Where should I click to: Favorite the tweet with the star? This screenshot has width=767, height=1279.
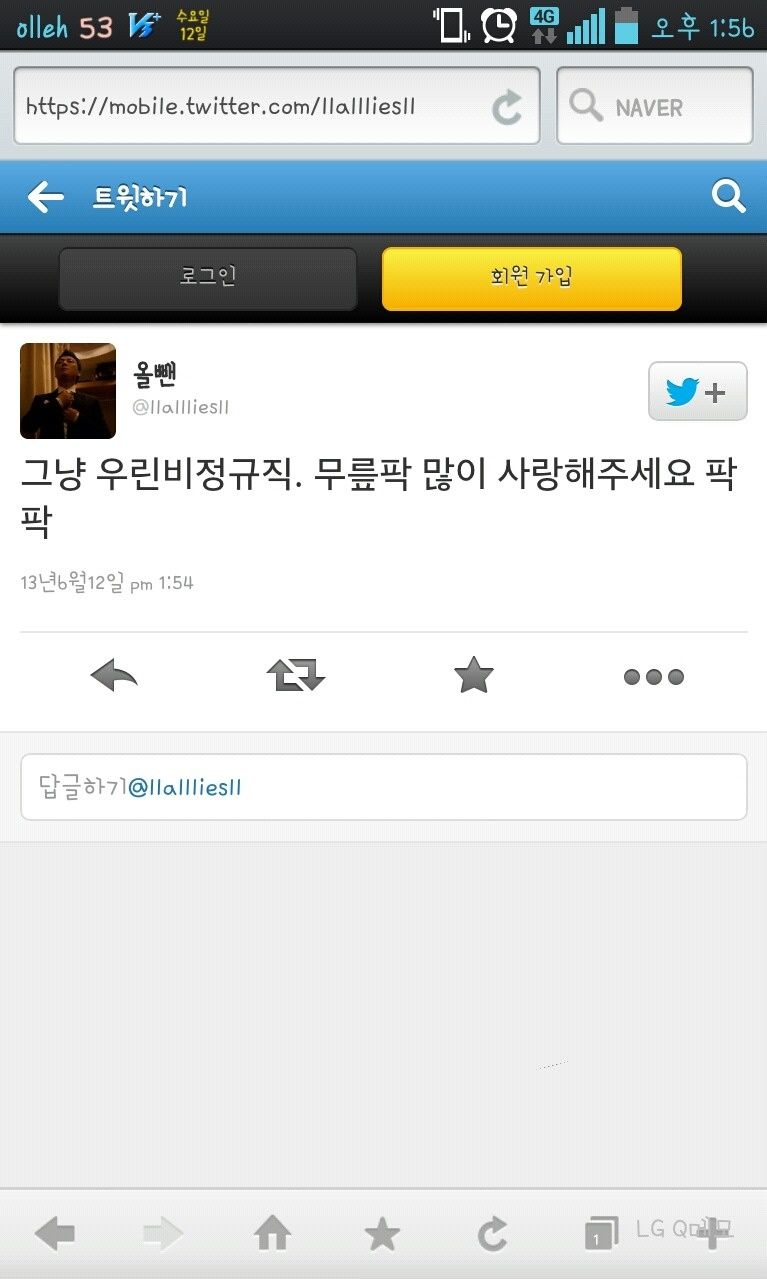(473, 677)
